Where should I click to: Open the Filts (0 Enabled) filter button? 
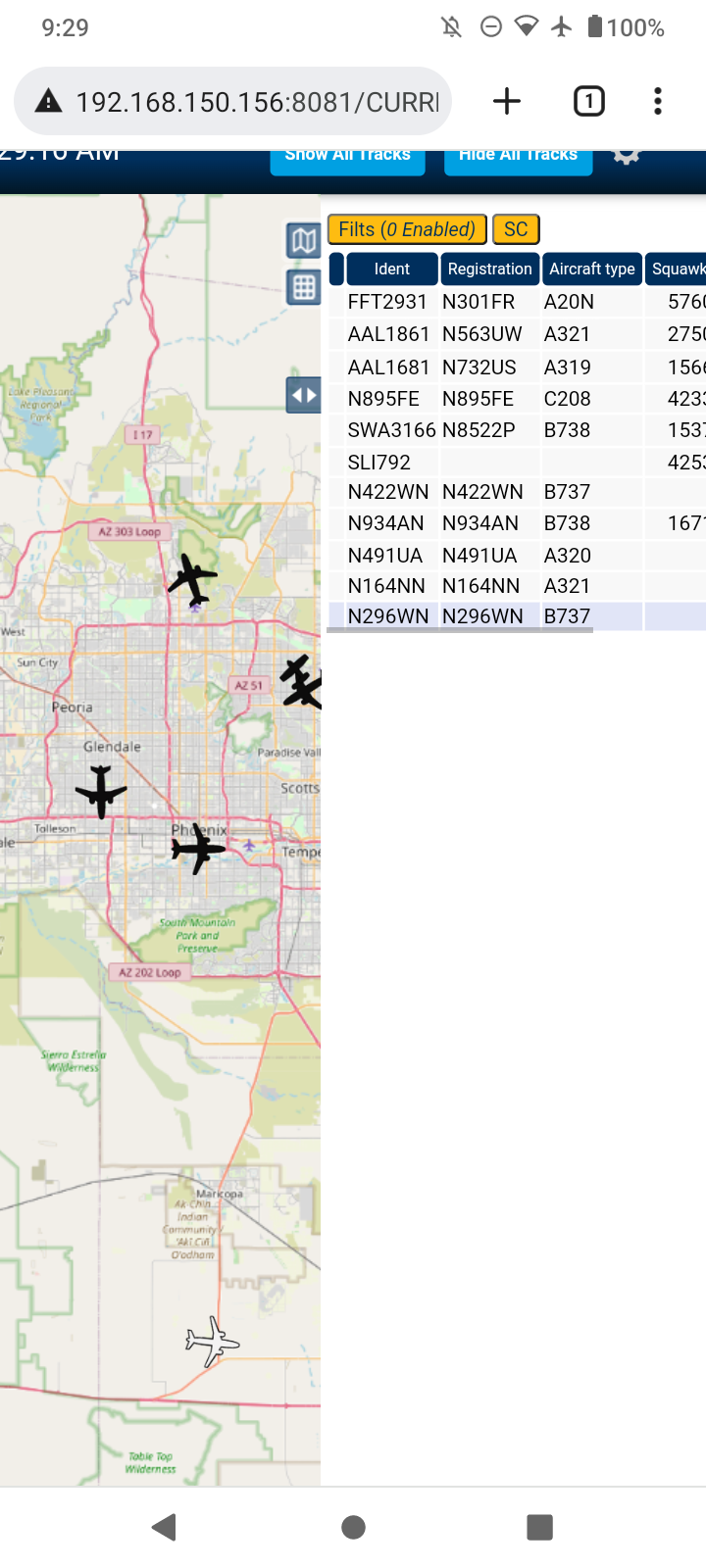407,229
